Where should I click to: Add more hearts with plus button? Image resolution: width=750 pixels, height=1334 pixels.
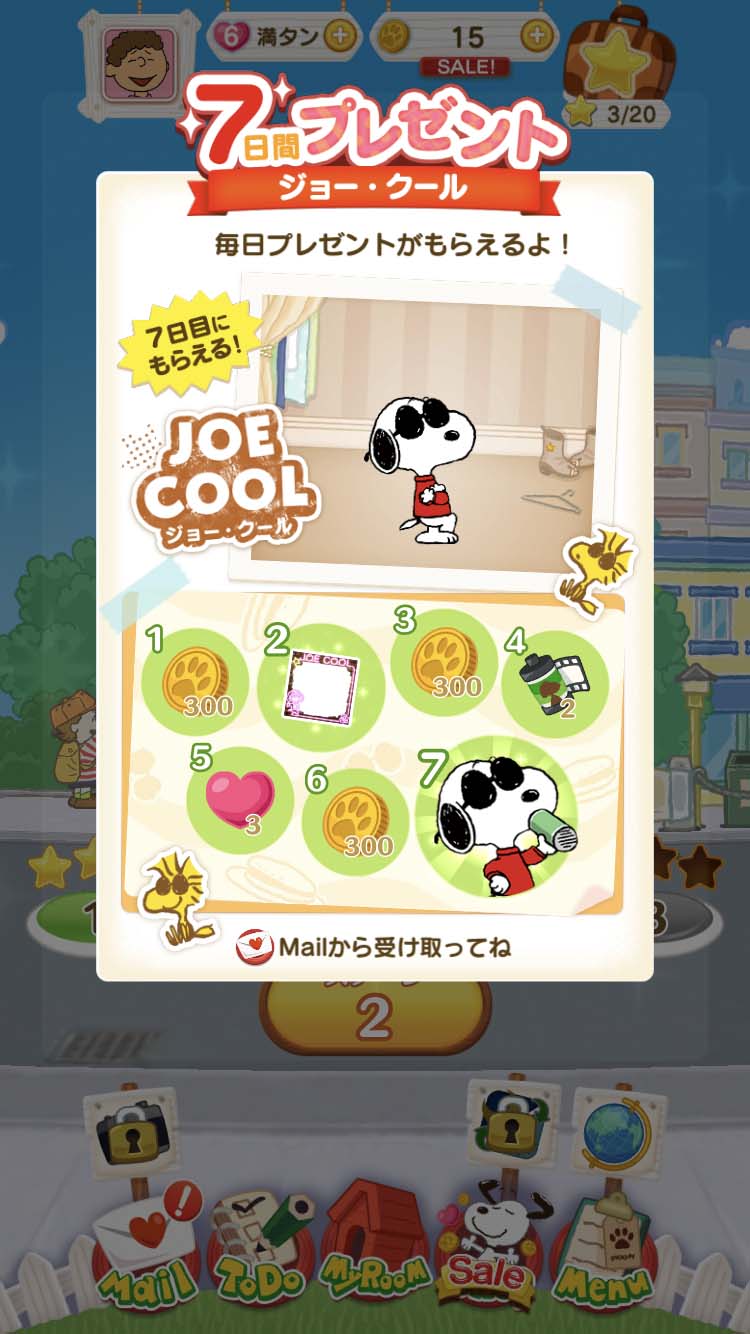(x=341, y=37)
